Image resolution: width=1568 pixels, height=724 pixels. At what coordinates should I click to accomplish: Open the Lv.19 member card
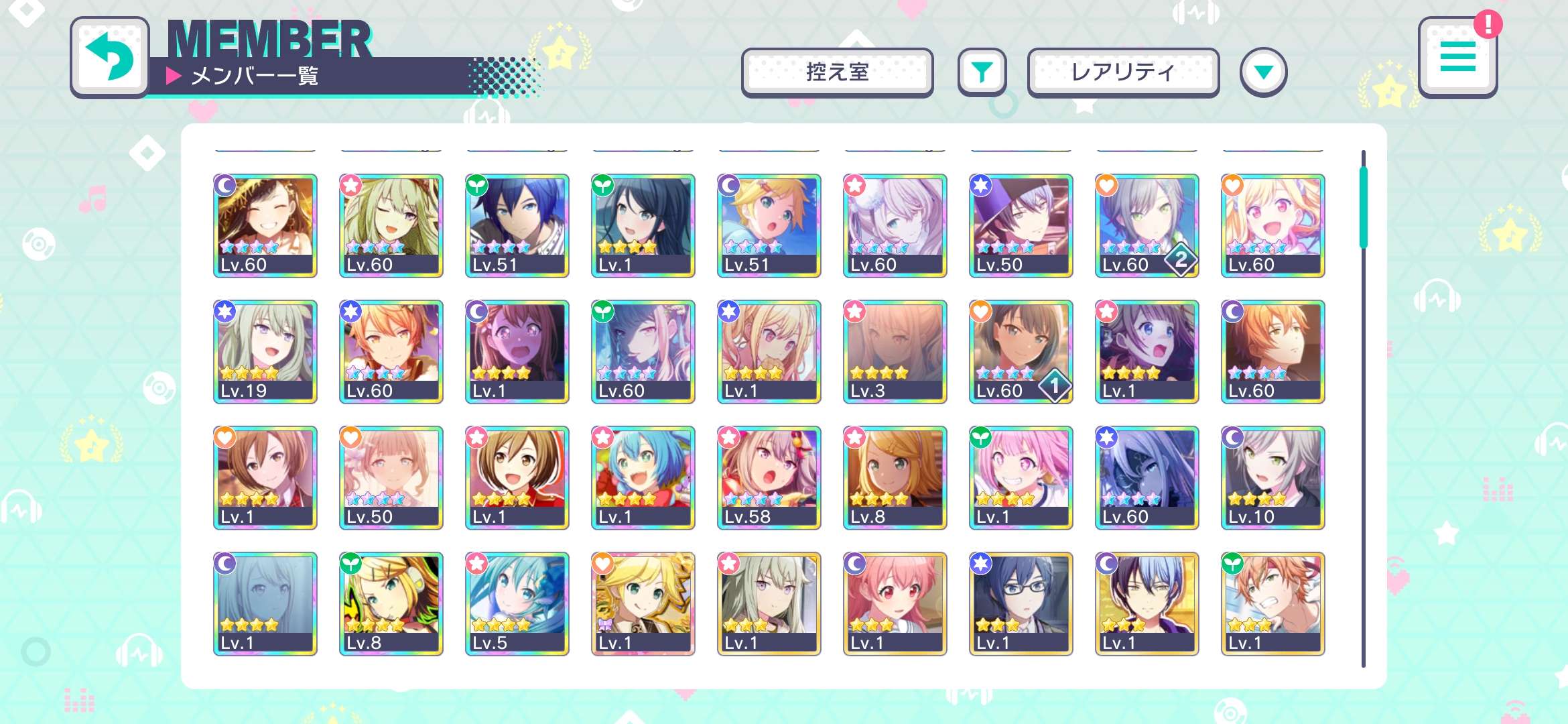pyautogui.click(x=265, y=351)
